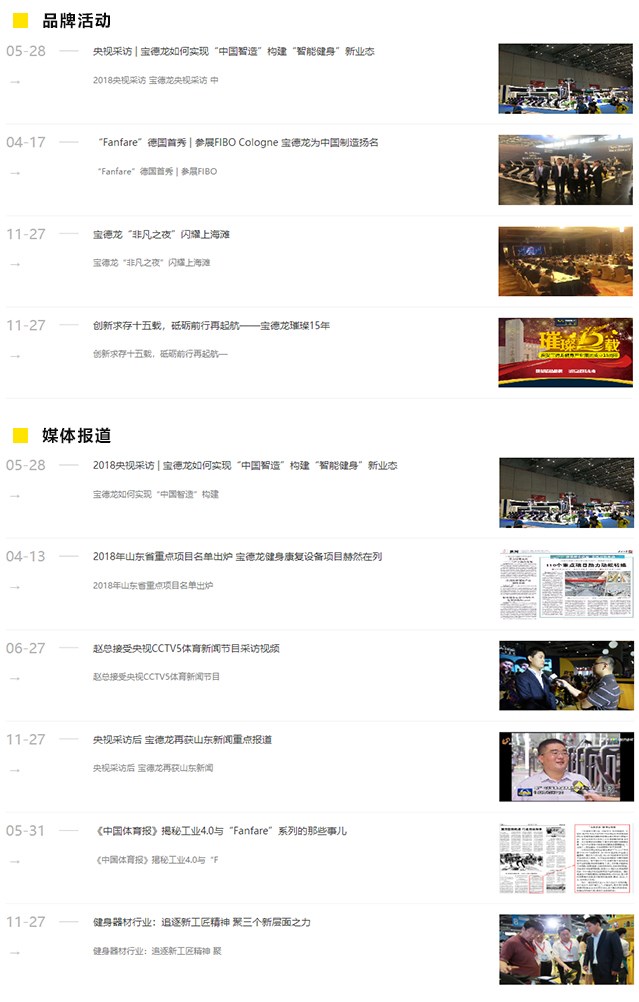Tap the newspaper thumbnail for 山东省重点项目 article
The width and height of the screenshot is (639, 1002).
(566, 584)
